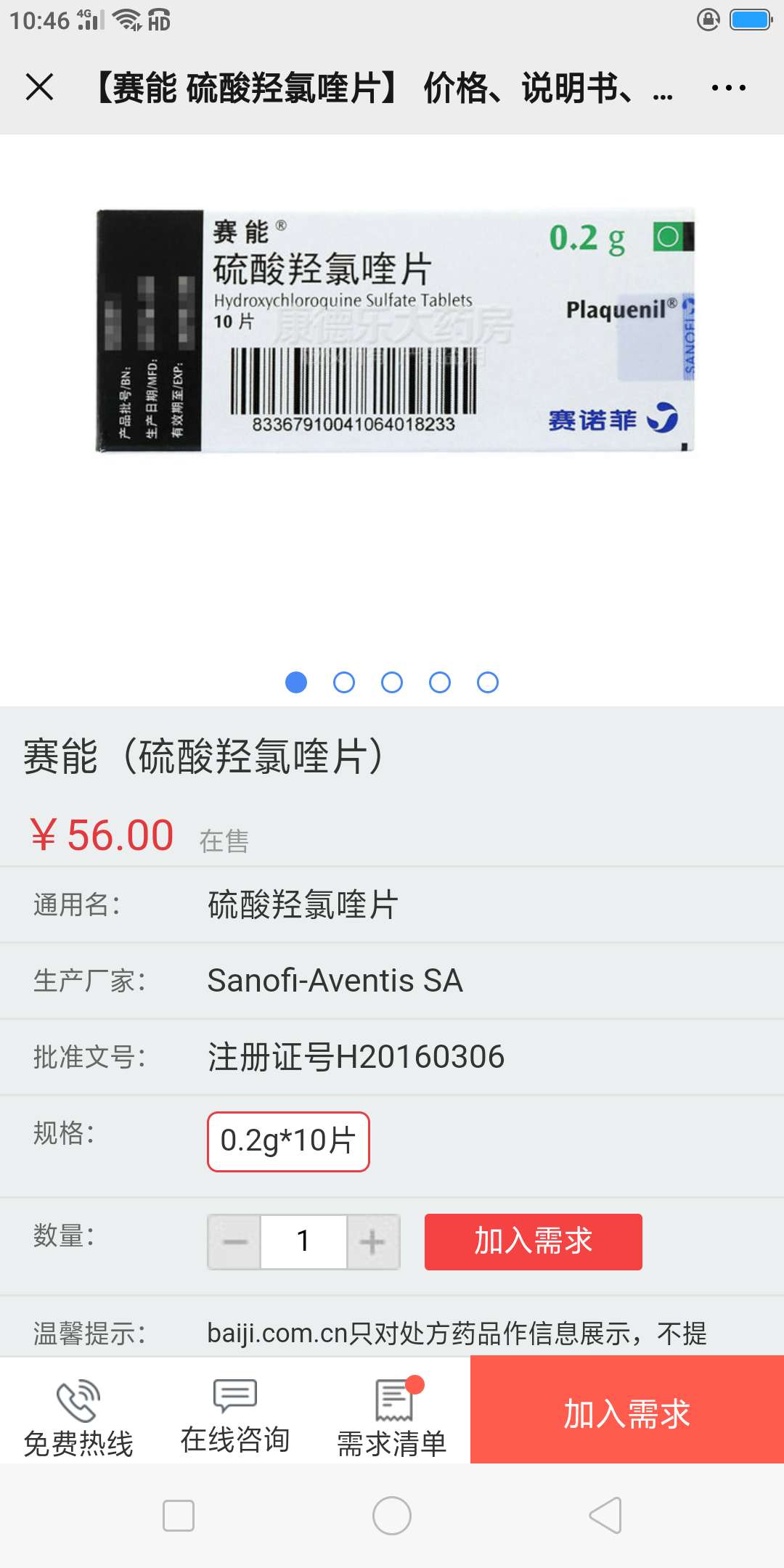784x1568 pixels.
Task: Select the first carousel dot
Action: point(295,682)
